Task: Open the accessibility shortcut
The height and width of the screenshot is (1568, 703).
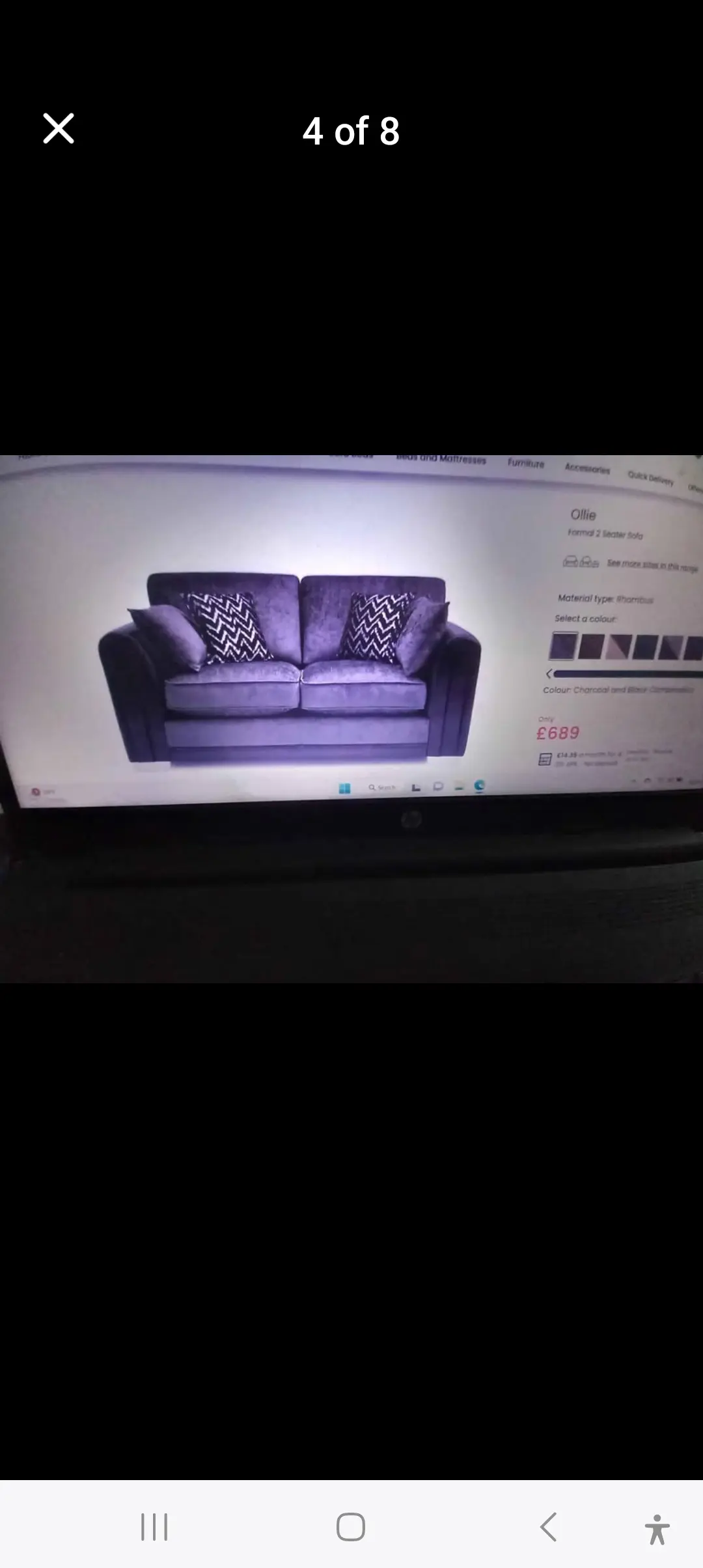Action: pos(657,1528)
